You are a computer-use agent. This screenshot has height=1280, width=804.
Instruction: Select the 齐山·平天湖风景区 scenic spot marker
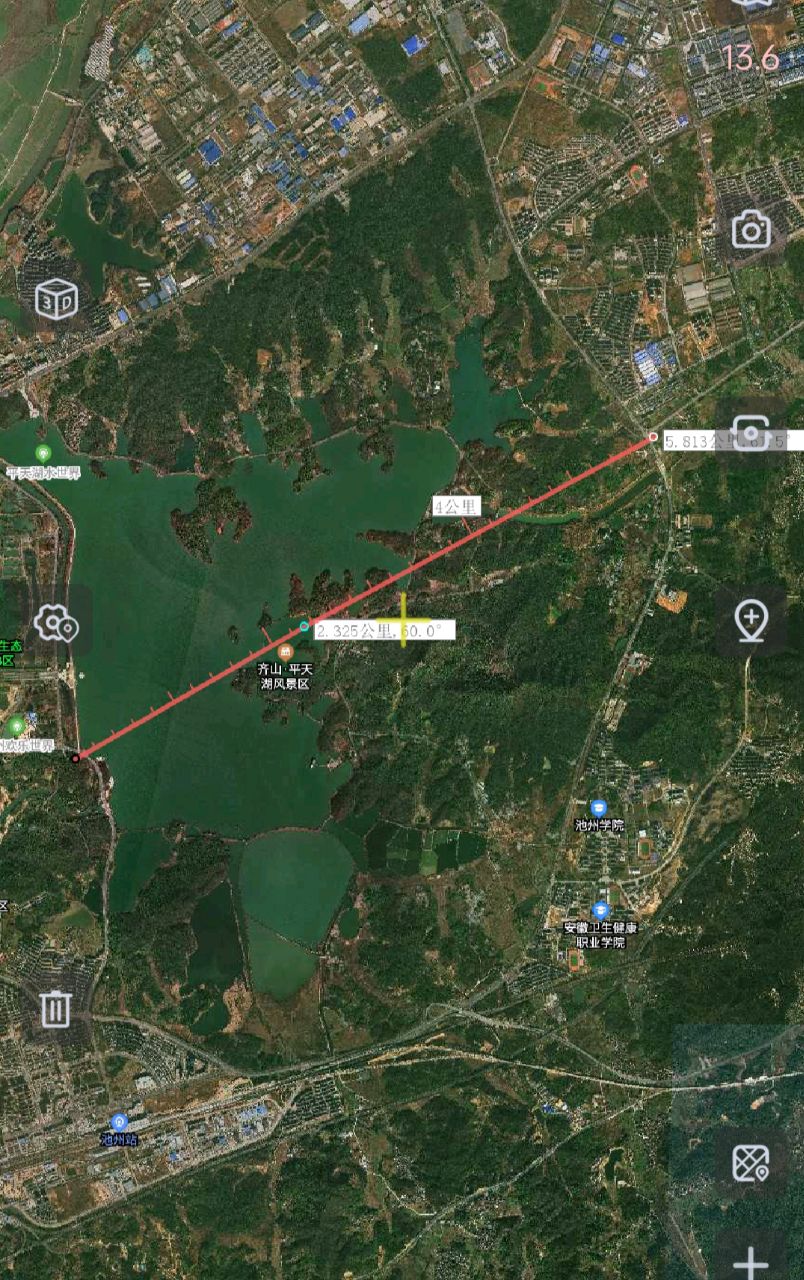pos(286,653)
